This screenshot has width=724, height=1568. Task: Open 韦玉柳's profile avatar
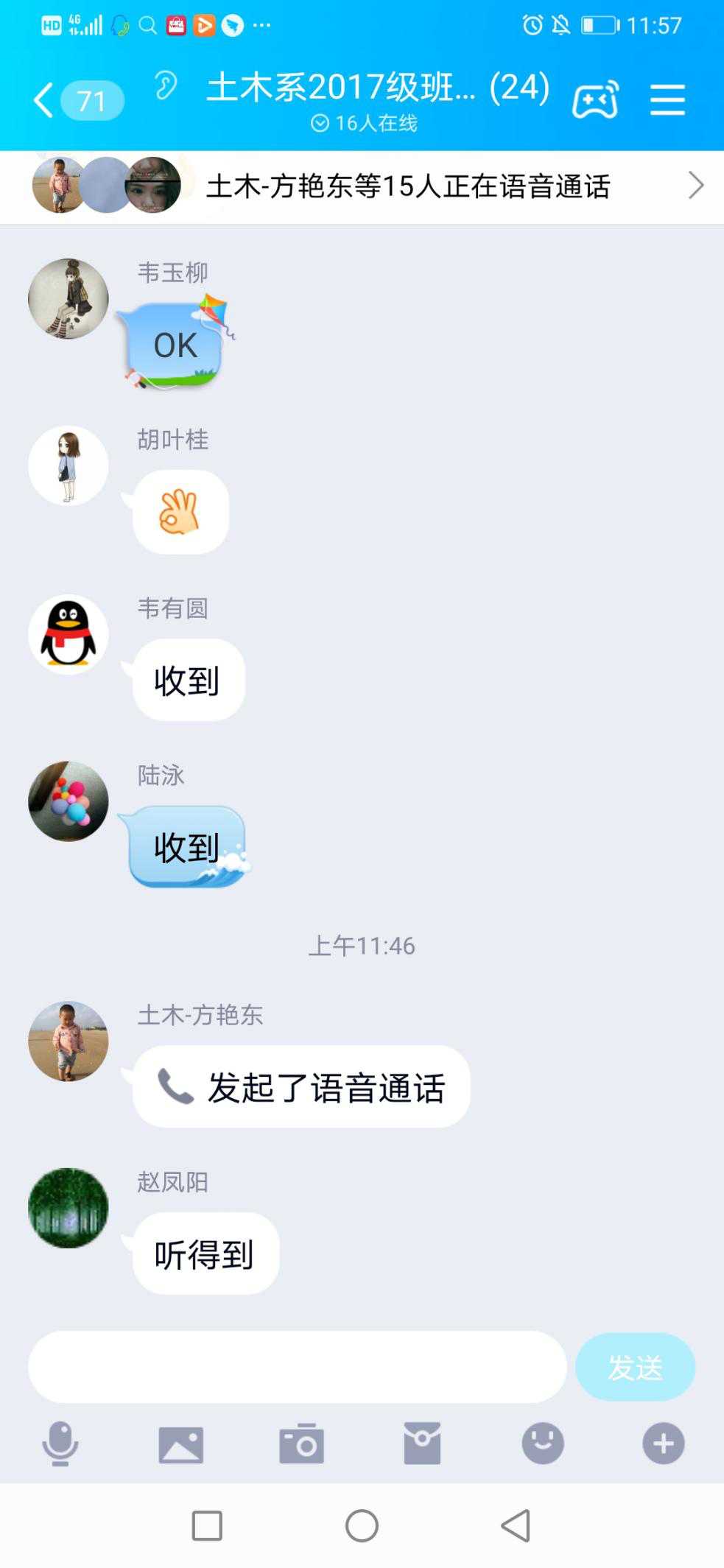(x=68, y=299)
